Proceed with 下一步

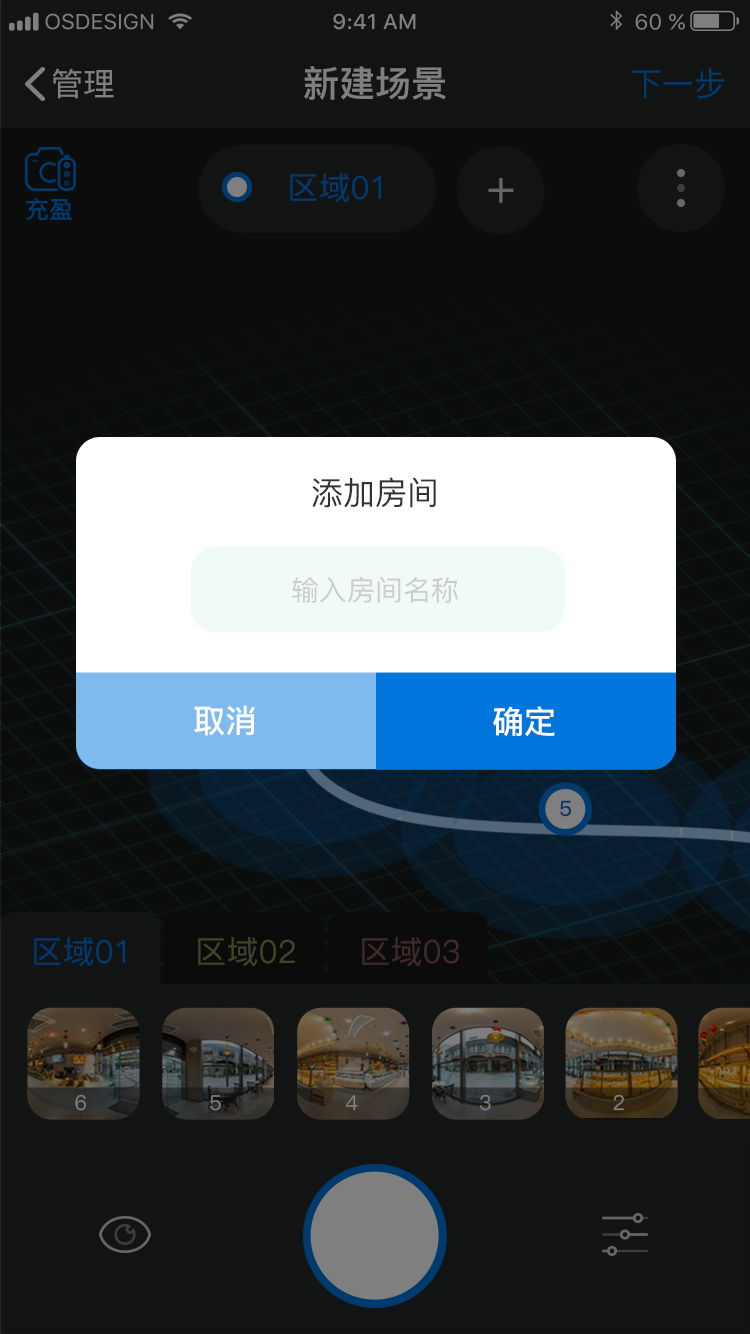677,84
